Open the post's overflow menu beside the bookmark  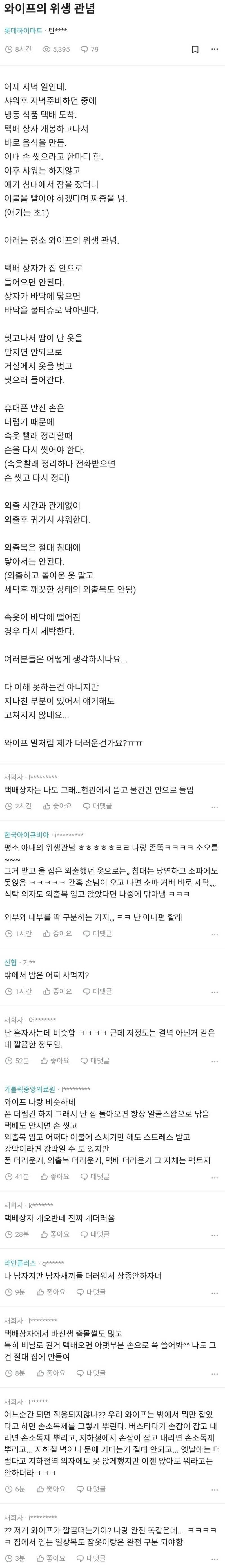(x=214, y=49)
